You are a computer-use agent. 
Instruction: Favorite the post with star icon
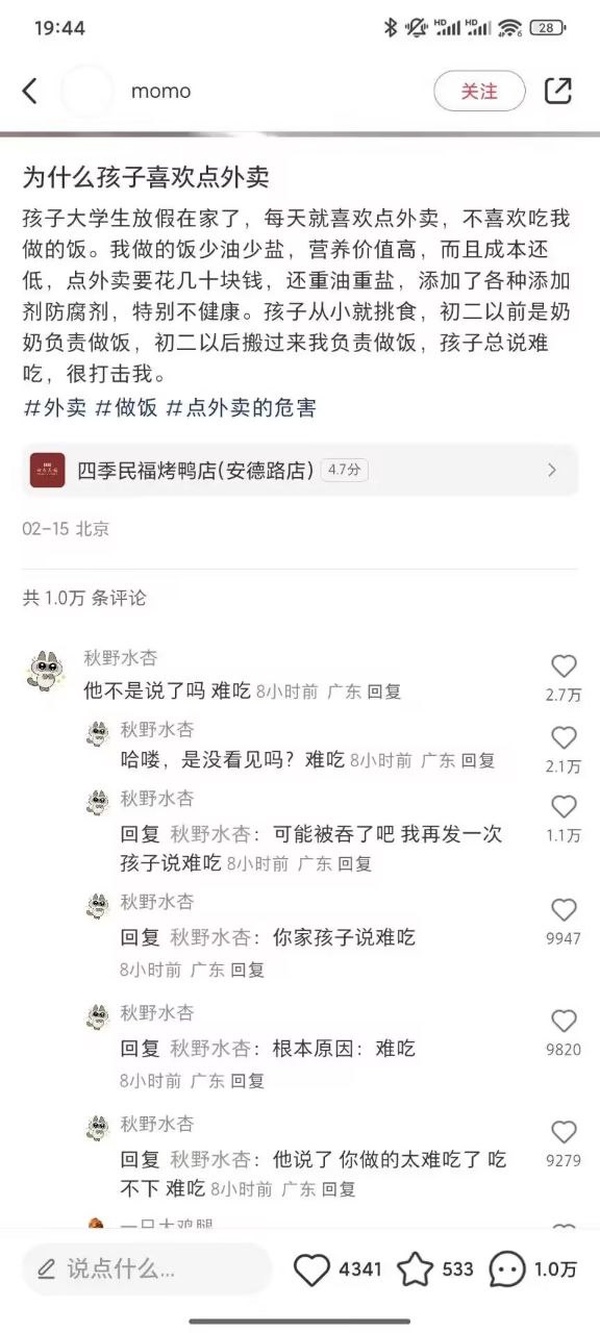click(x=416, y=1269)
